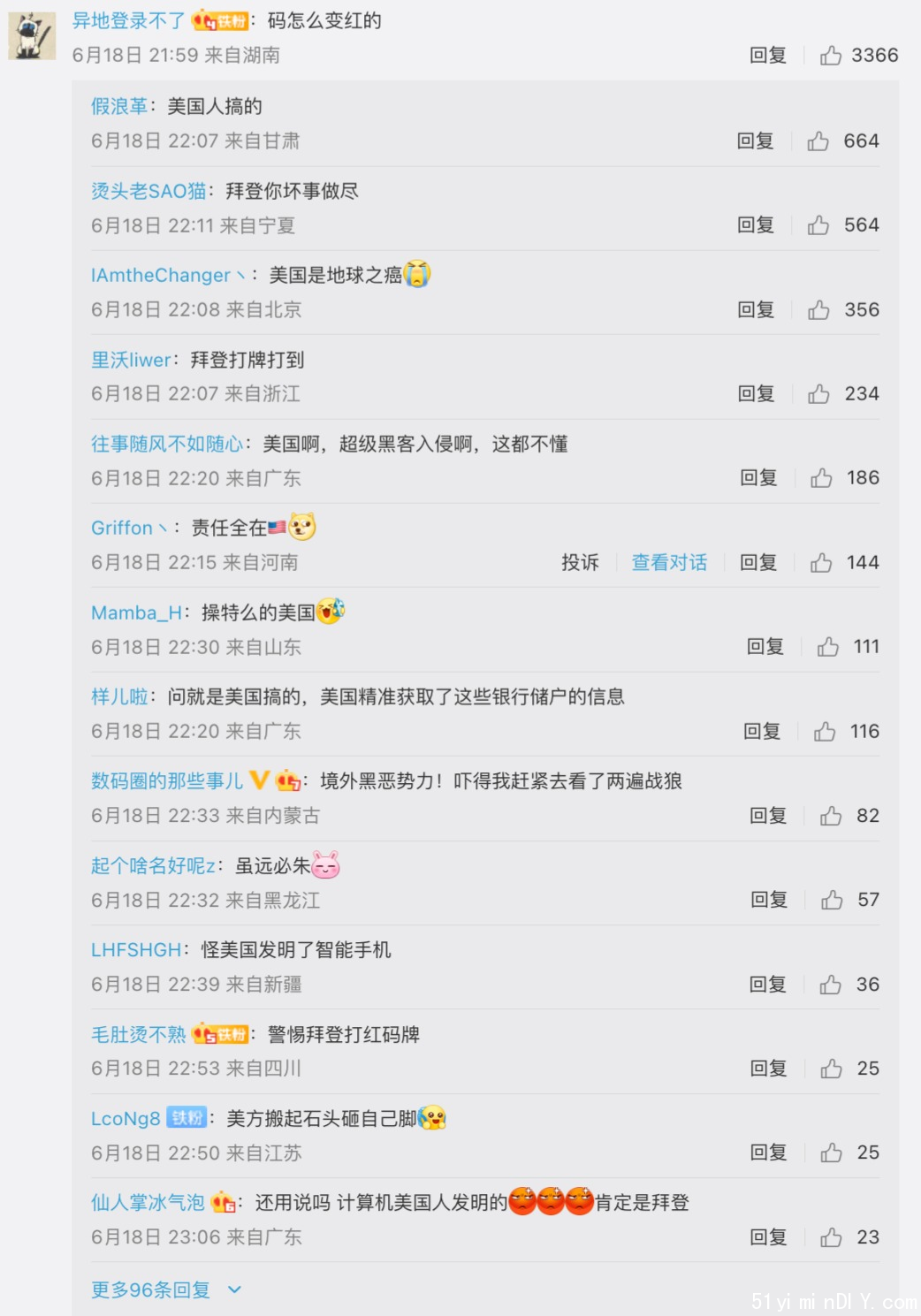Reply to 烫头老SAO猫's comment

click(756, 225)
